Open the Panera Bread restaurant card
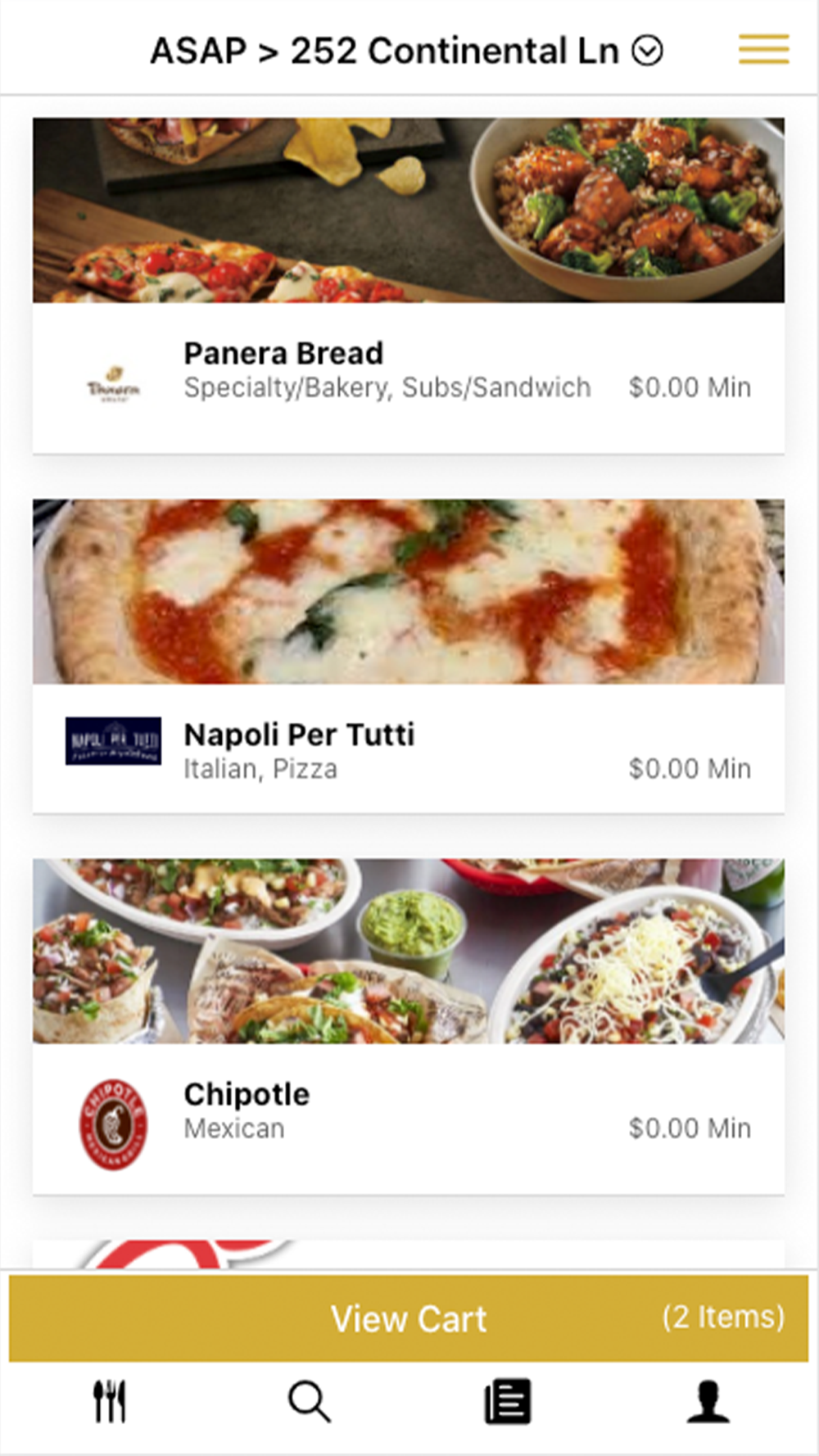This screenshot has height=1456, width=819. tap(408, 287)
